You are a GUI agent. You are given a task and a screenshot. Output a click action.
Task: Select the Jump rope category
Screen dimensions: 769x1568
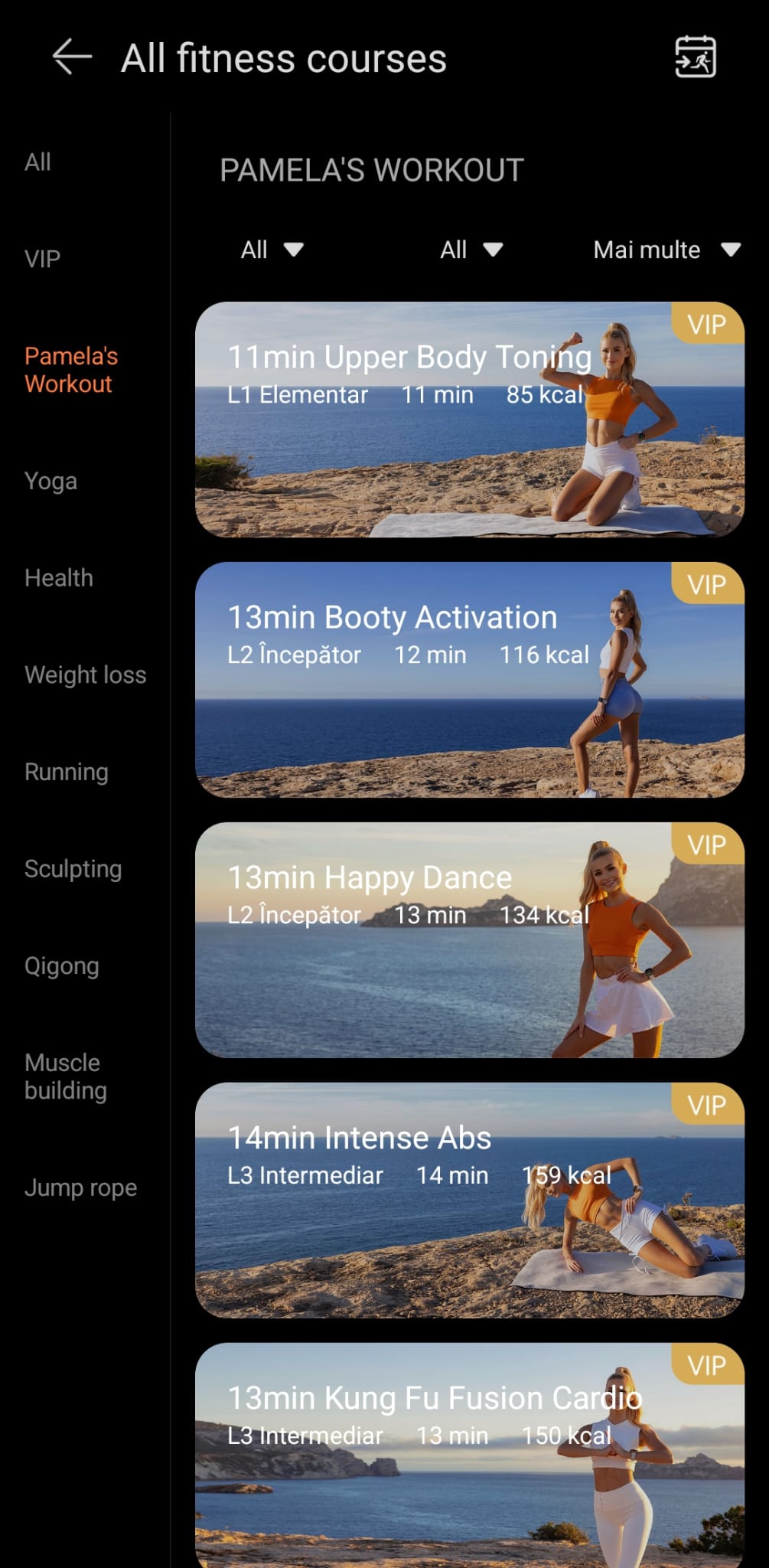[x=80, y=1187]
